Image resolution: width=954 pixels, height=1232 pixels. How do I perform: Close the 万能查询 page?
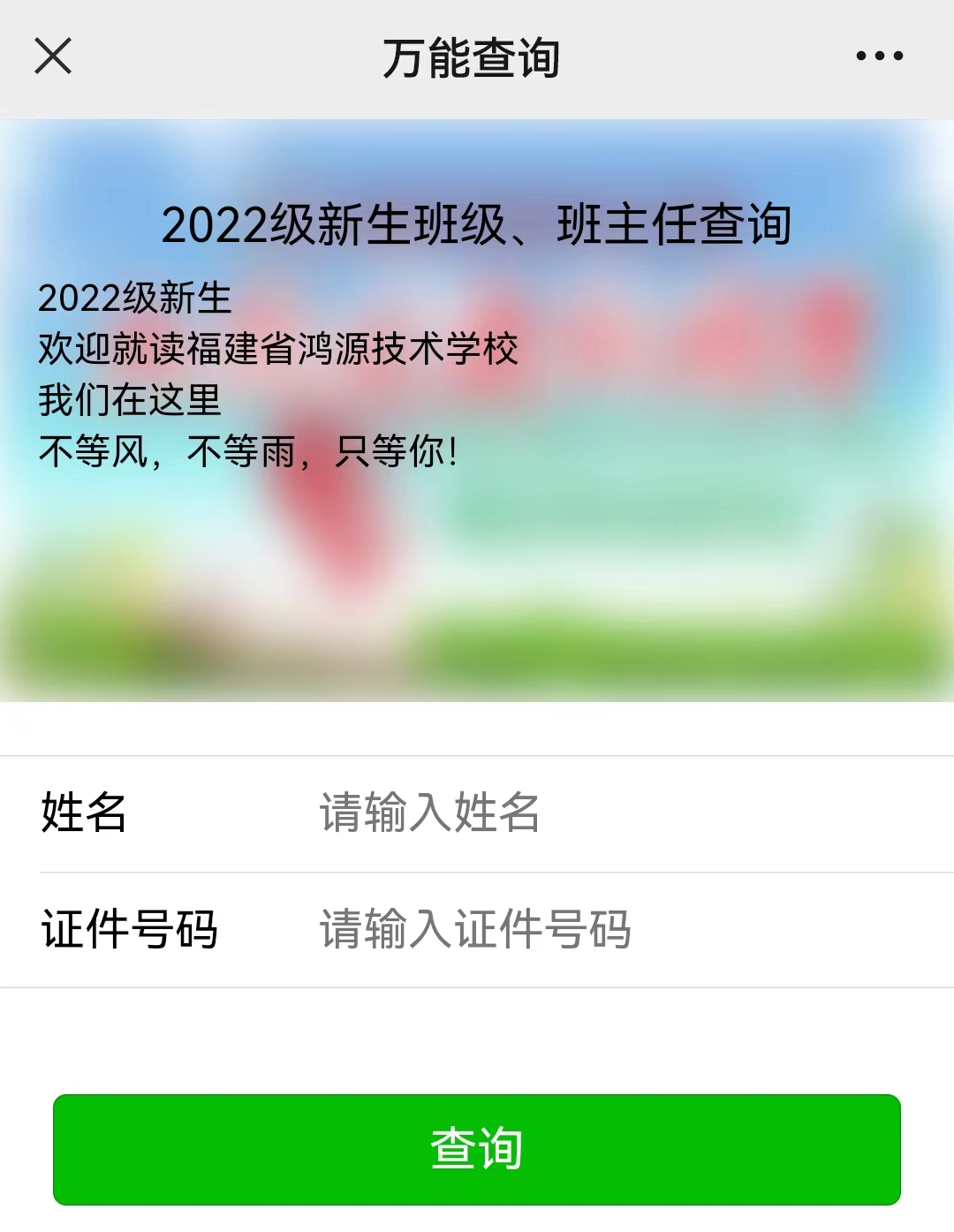(53, 57)
